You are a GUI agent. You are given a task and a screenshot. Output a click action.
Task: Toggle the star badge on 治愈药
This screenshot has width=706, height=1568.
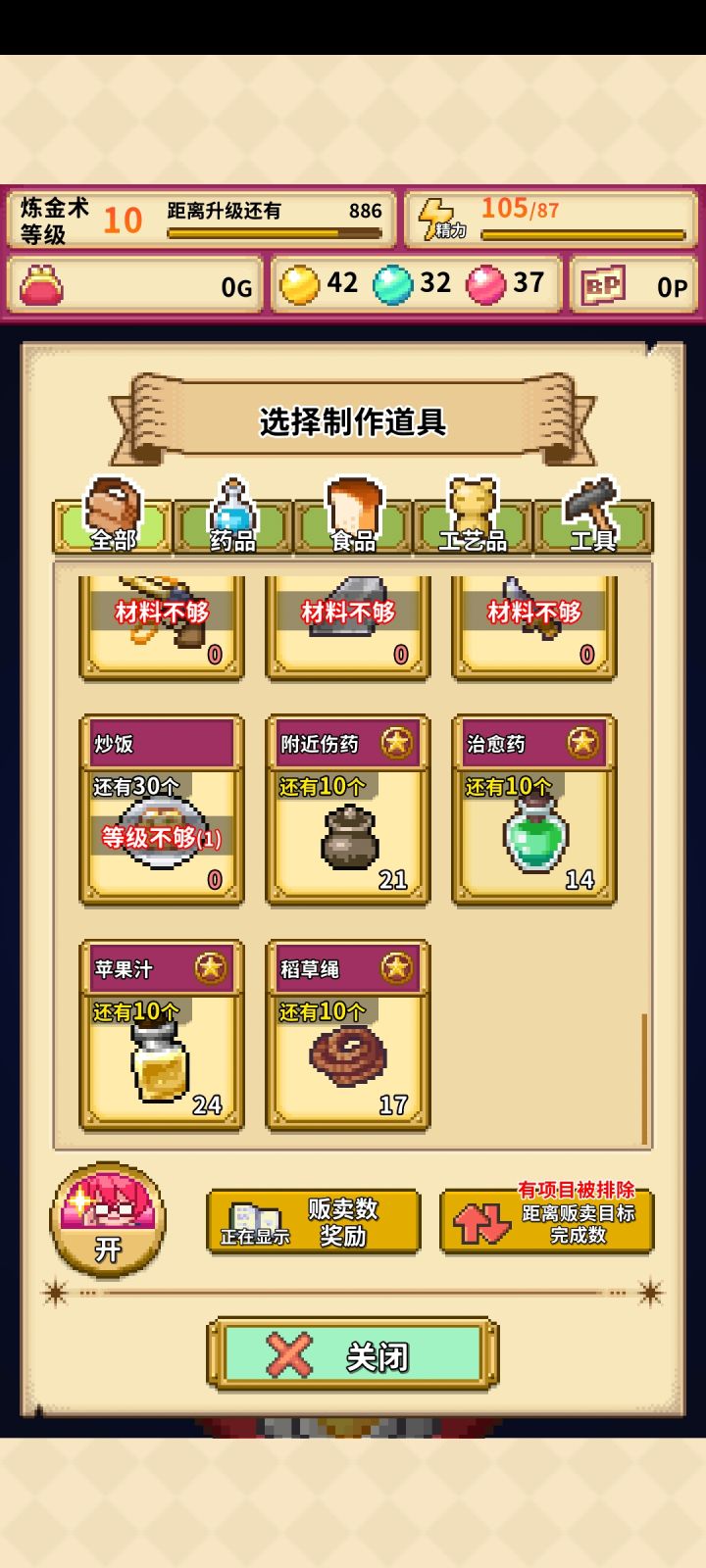click(581, 744)
